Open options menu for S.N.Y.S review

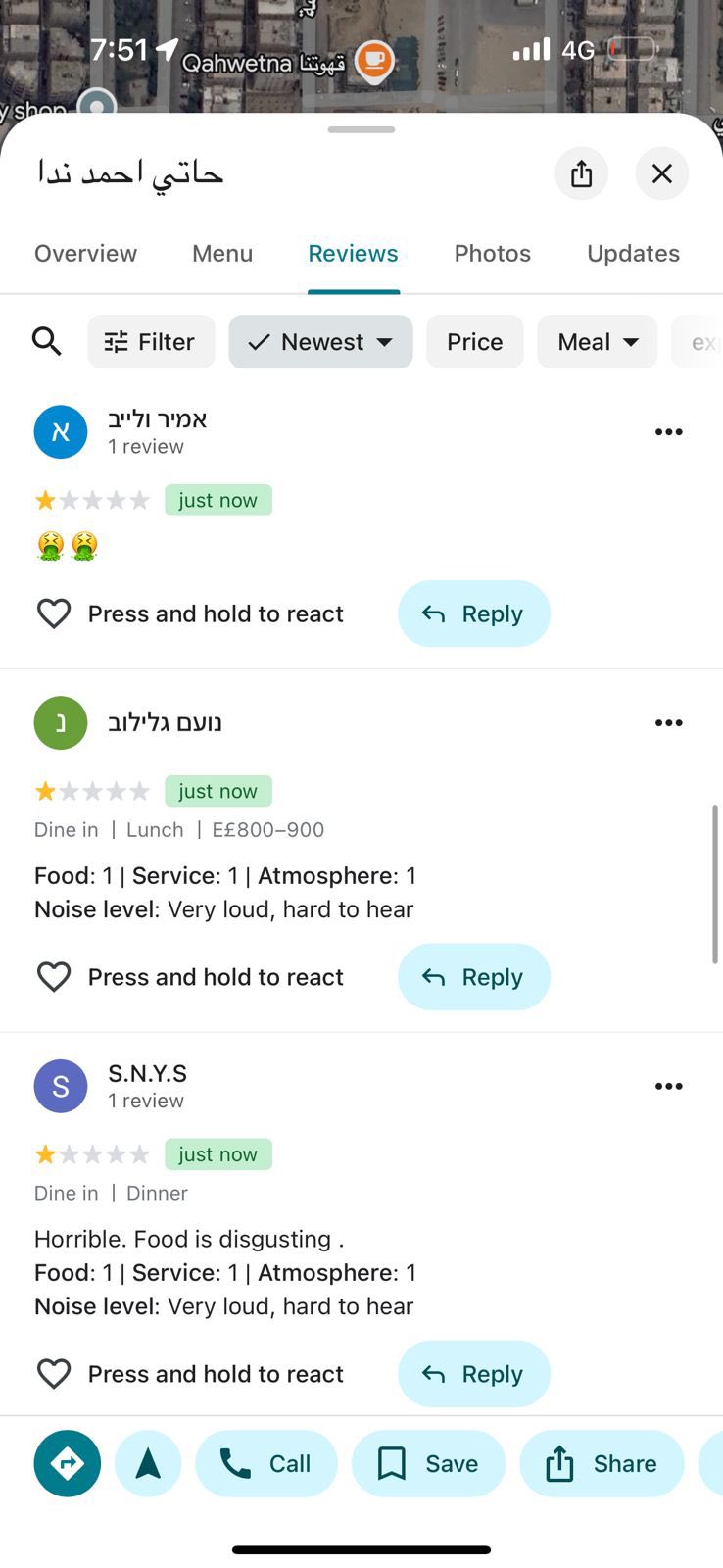[x=669, y=1086]
